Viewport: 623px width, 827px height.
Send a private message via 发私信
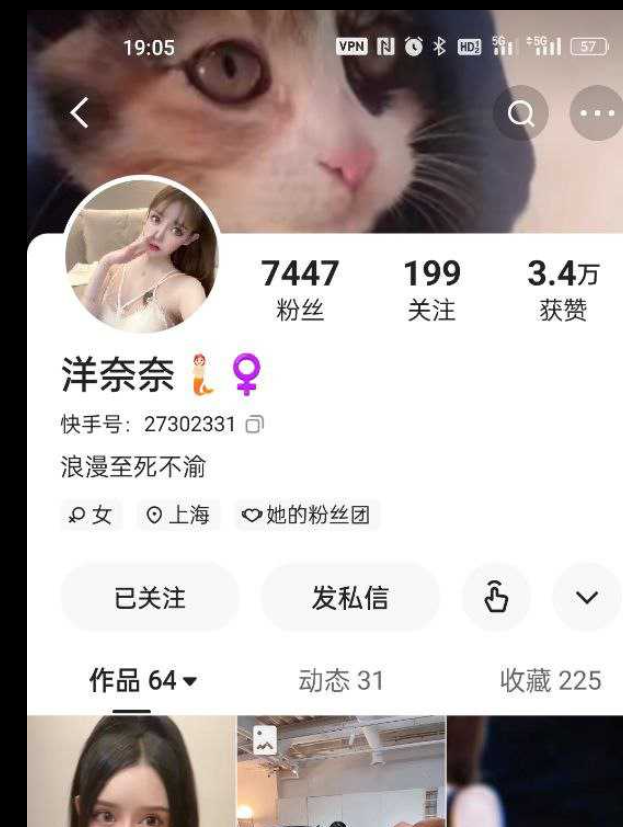point(350,598)
